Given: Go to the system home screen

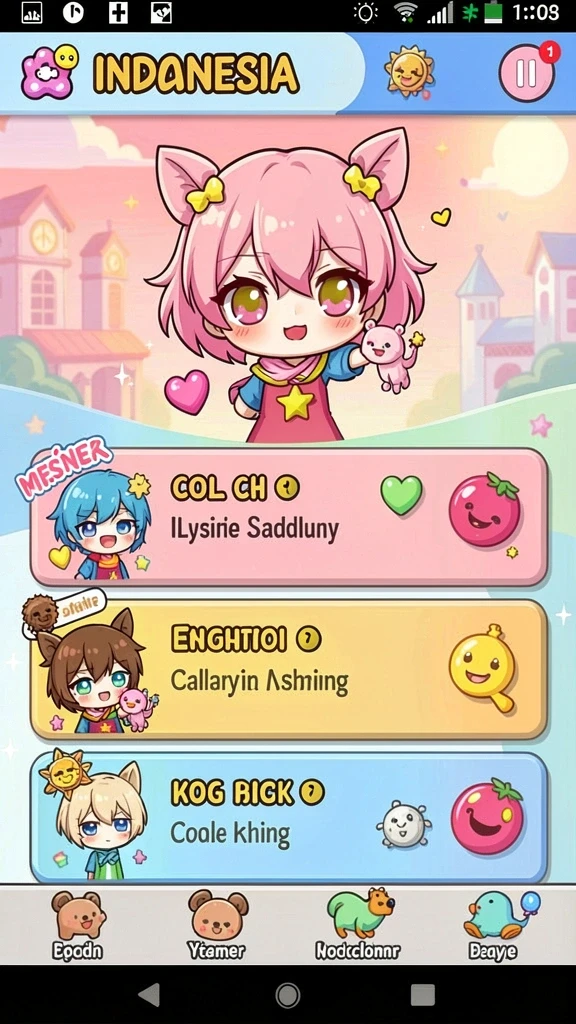Looking at the screenshot, I should (287, 995).
